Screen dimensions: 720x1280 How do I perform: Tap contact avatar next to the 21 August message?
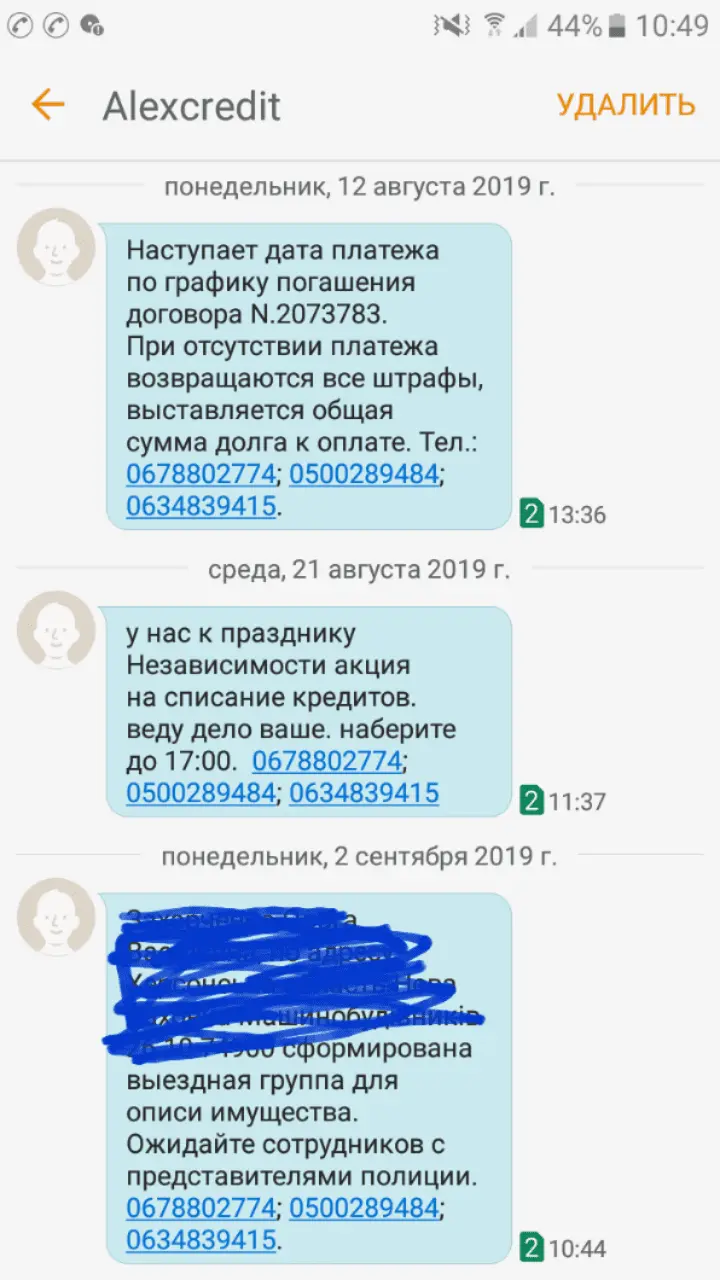pos(57,630)
